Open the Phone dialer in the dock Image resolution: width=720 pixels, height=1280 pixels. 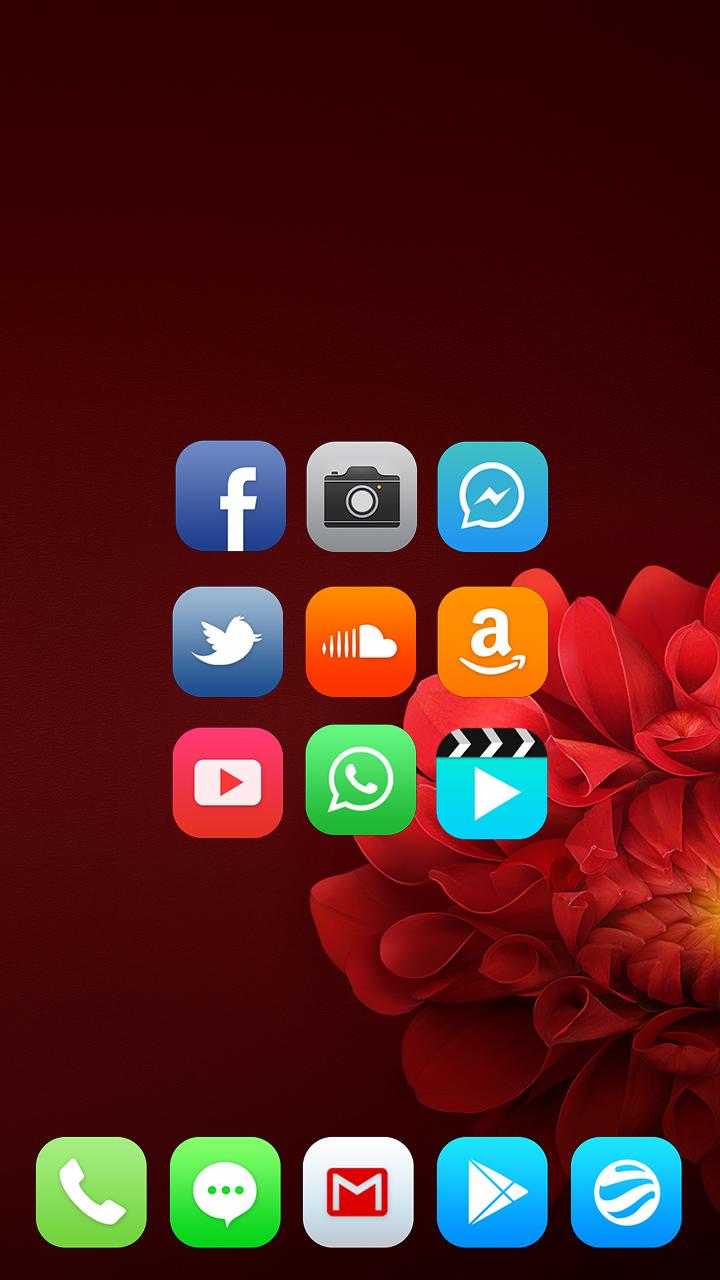91,1192
